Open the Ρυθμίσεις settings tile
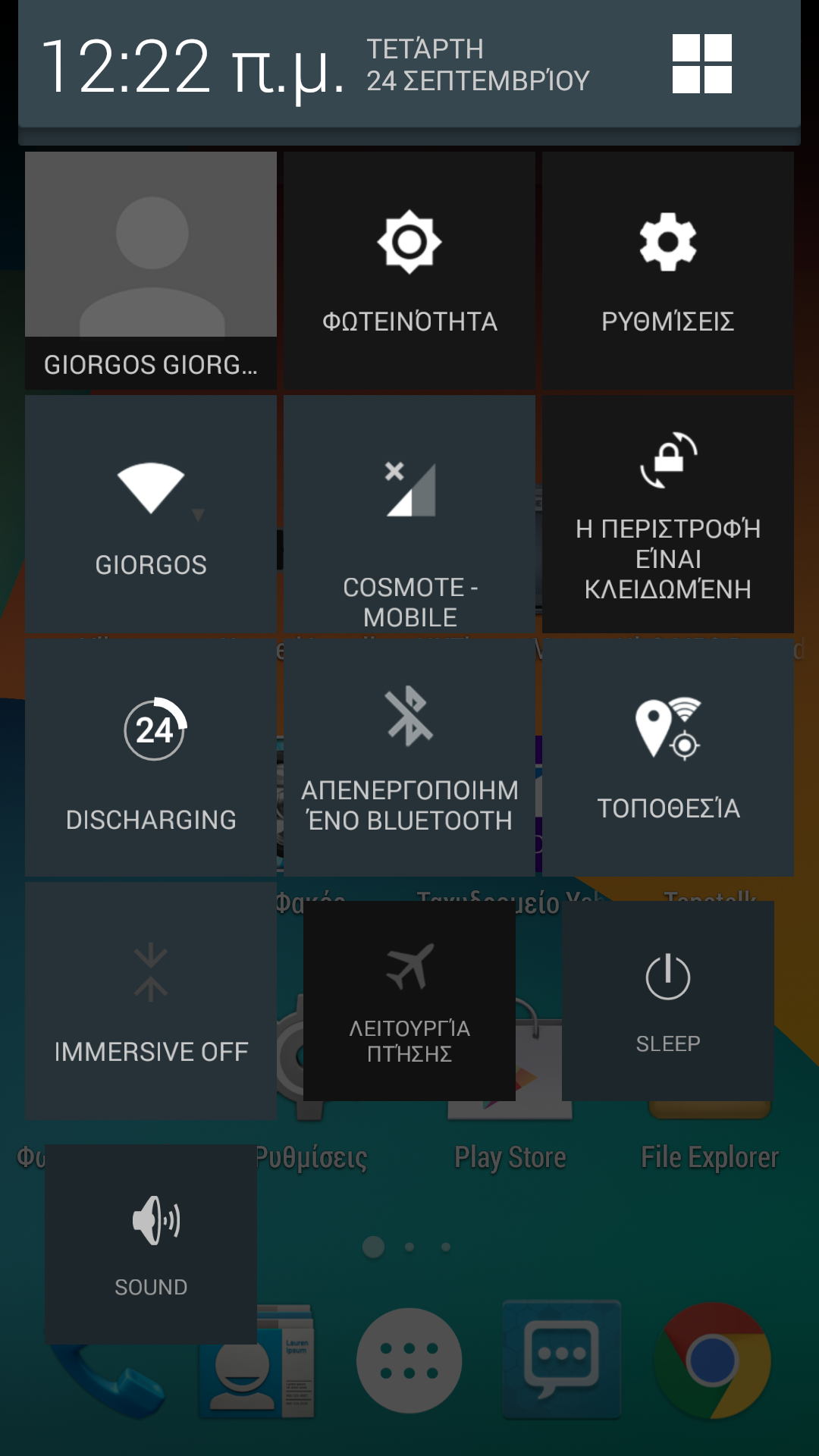This screenshot has width=819, height=1456. 668,271
